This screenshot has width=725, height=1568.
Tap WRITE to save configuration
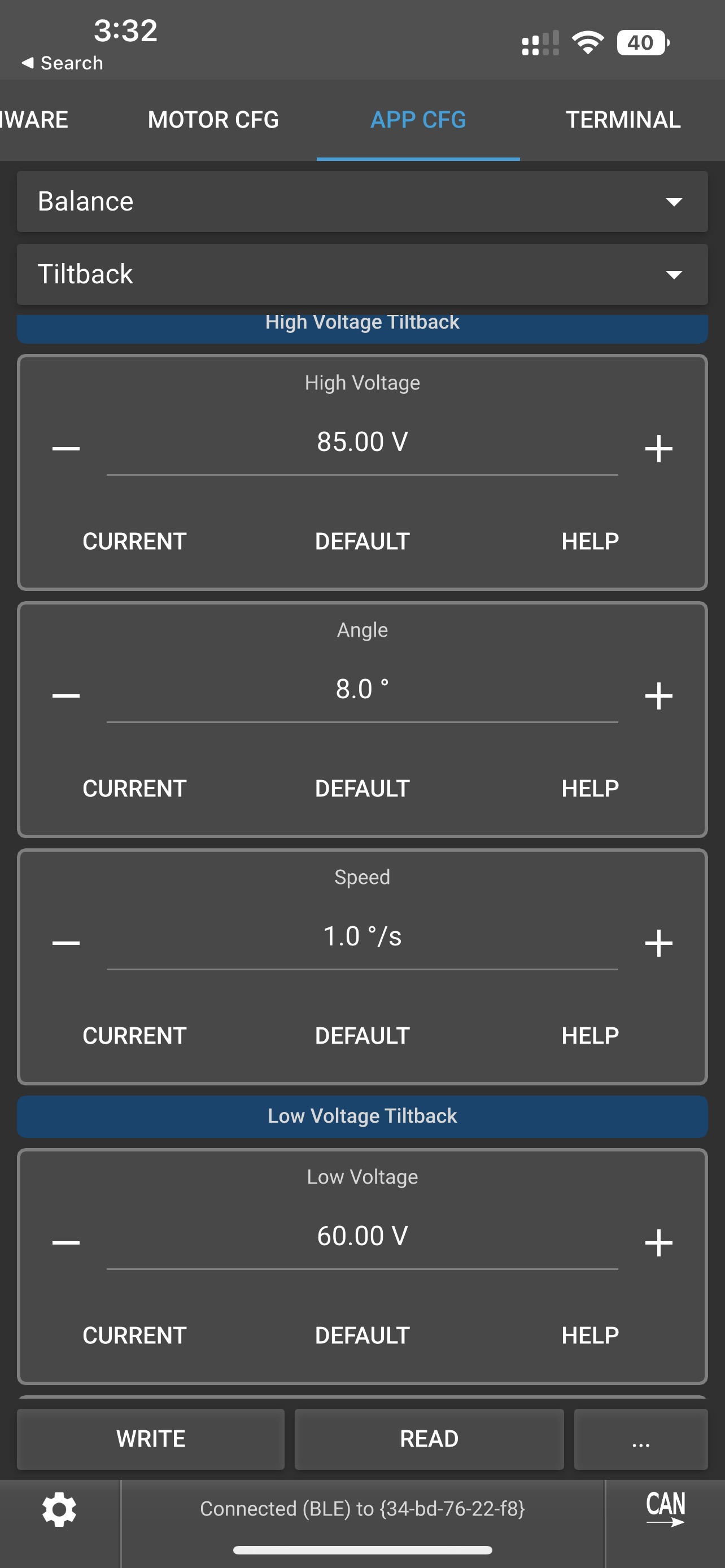(151, 1439)
